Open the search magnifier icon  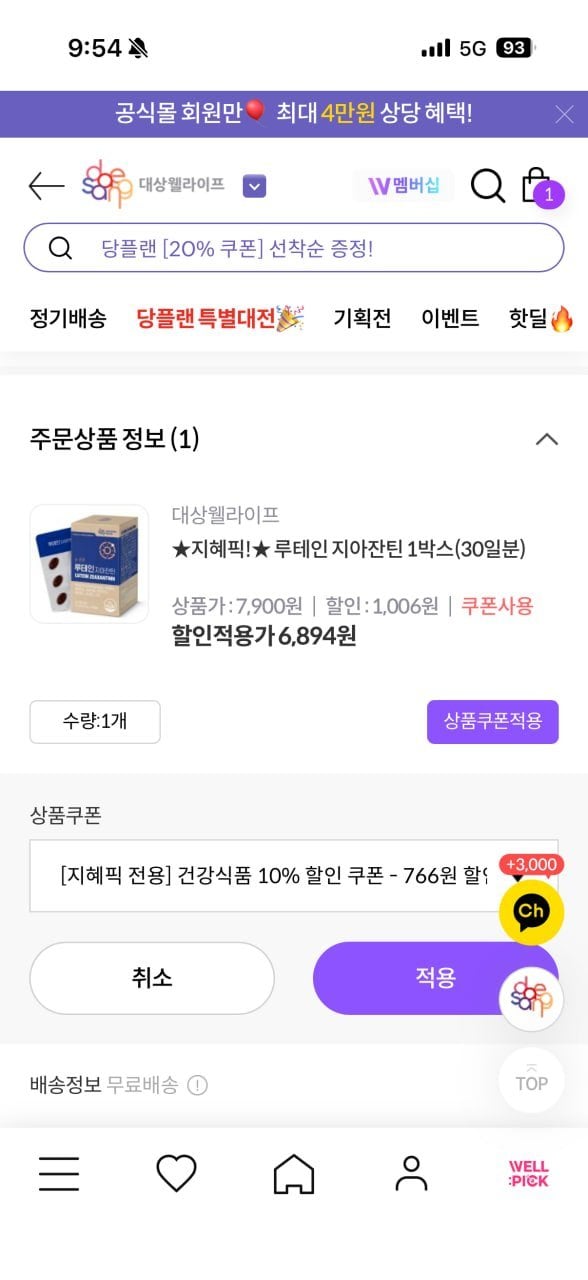click(487, 185)
